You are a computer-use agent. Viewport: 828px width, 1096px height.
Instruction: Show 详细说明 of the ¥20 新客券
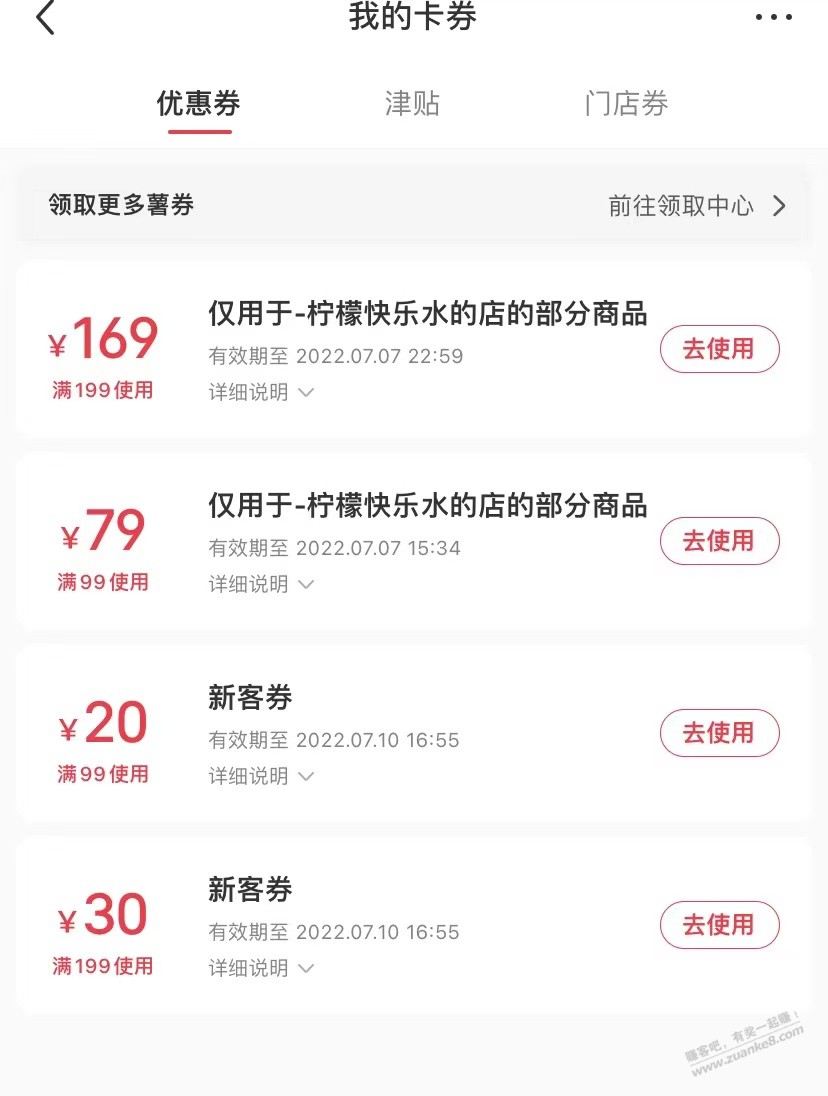tap(261, 776)
